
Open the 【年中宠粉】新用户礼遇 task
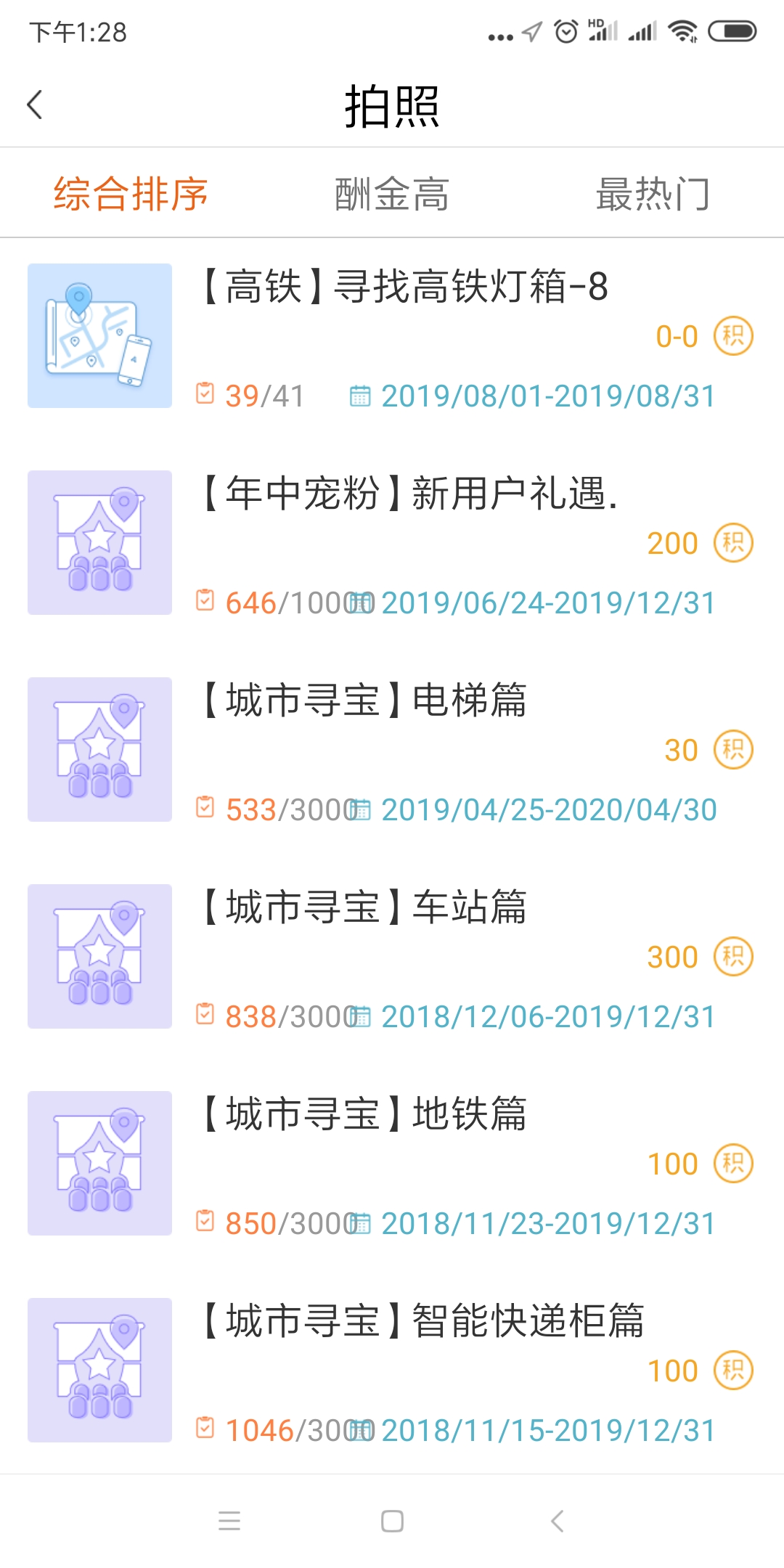coord(408,494)
